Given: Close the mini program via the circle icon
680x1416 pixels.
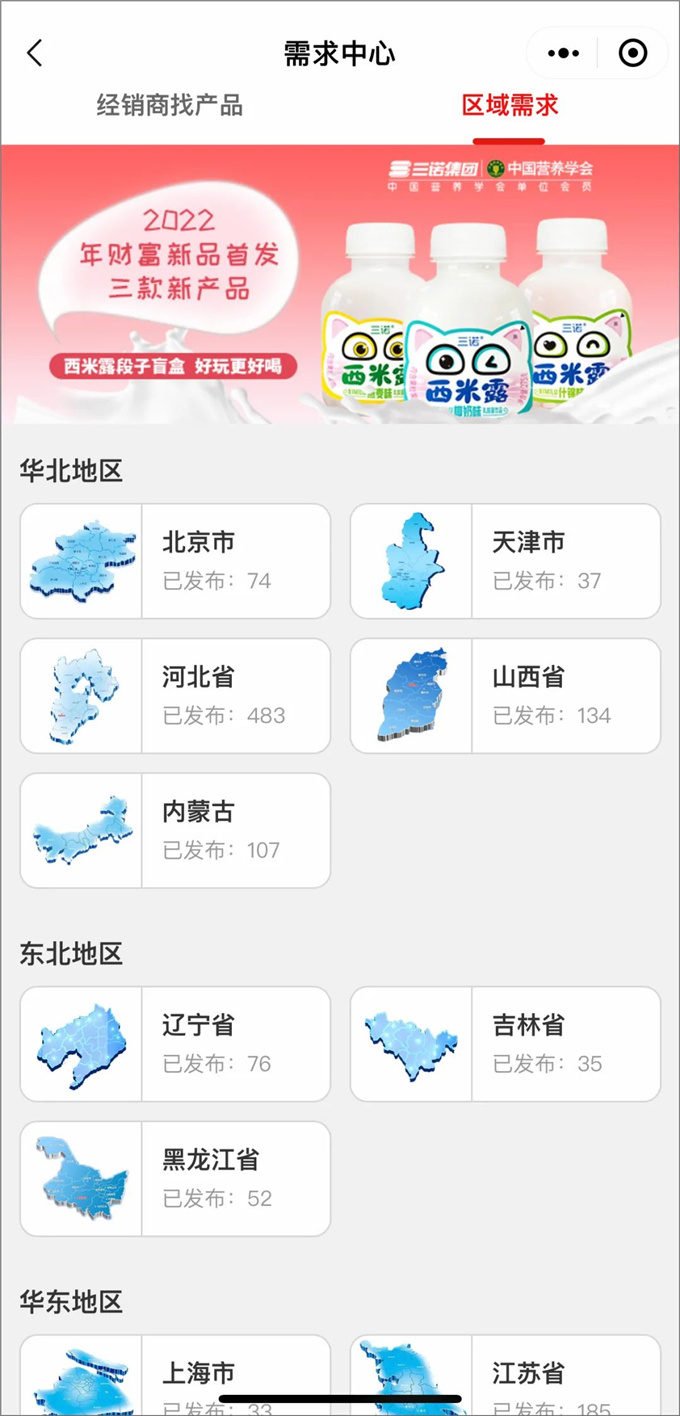Looking at the screenshot, I should (633, 53).
